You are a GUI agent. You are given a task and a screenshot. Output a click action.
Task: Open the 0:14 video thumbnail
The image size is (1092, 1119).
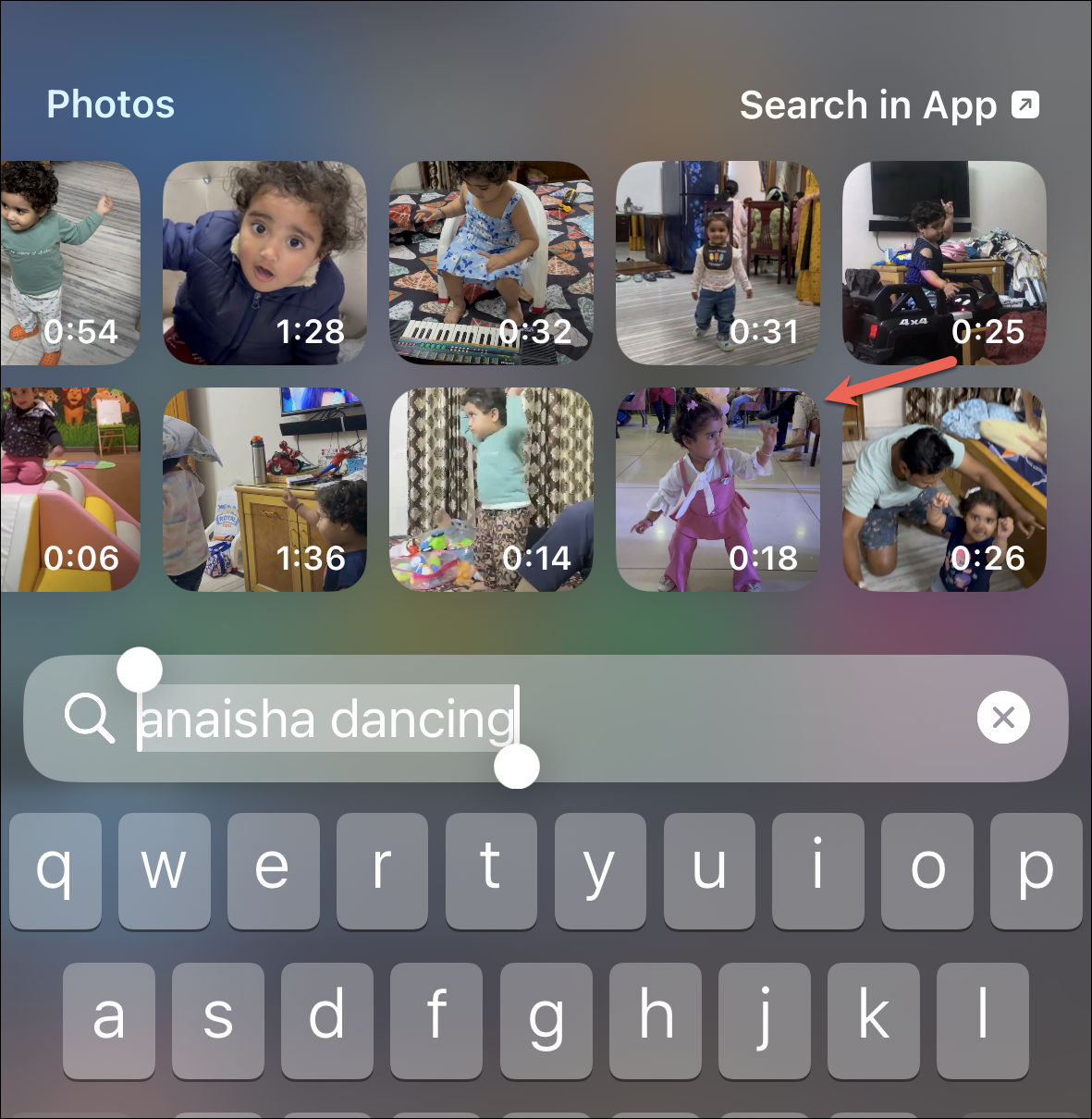point(491,489)
